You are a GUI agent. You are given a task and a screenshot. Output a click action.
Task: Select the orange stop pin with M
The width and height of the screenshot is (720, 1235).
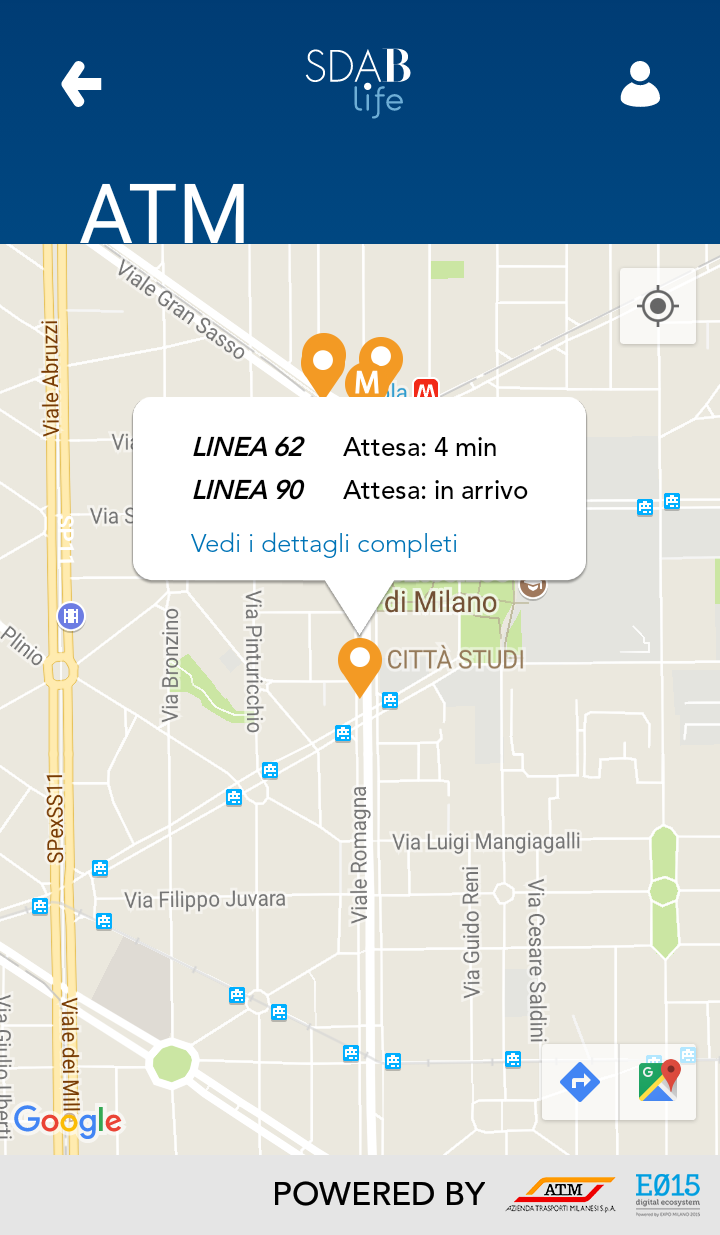tap(378, 368)
